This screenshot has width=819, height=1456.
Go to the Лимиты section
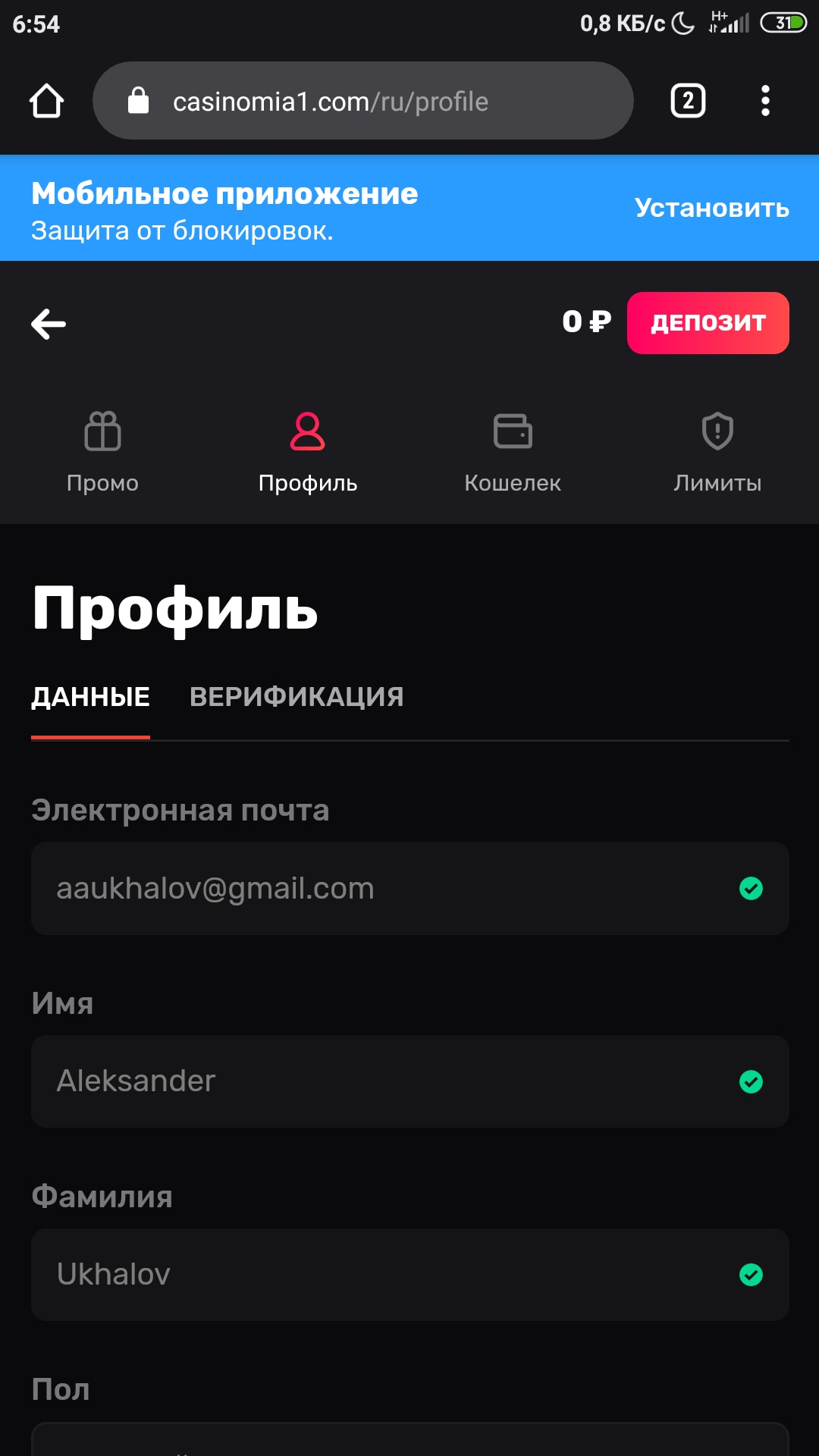717,452
